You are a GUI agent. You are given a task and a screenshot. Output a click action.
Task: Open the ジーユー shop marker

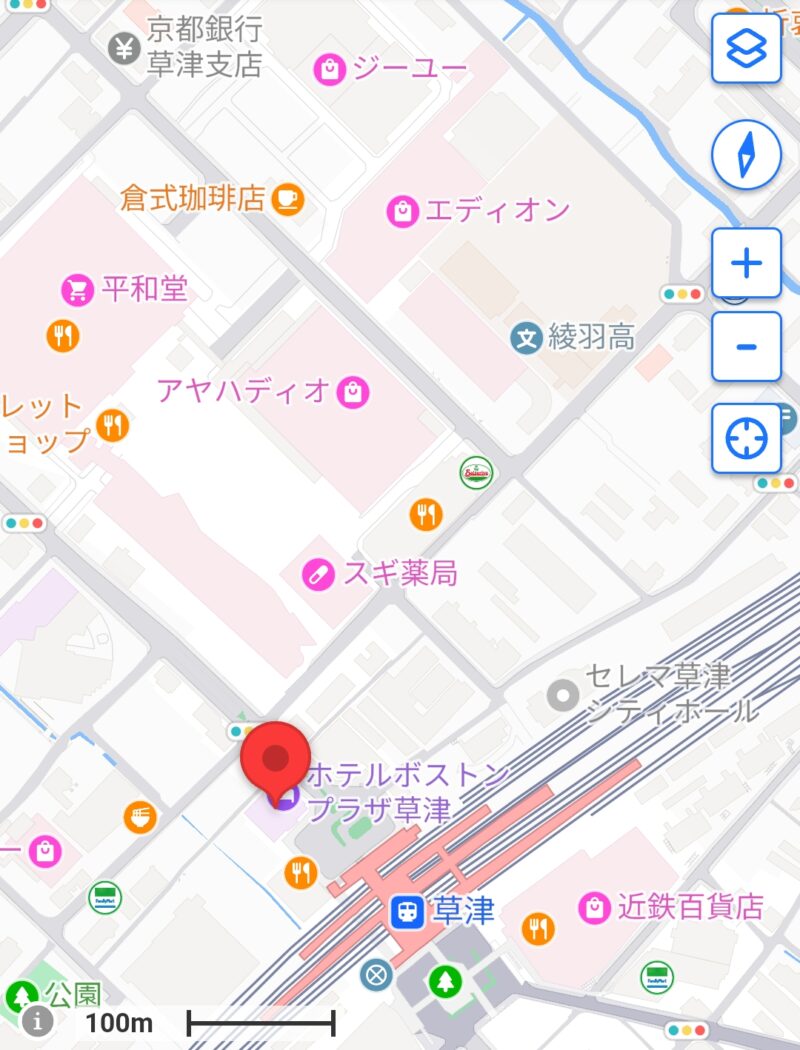pyautogui.click(x=329, y=69)
